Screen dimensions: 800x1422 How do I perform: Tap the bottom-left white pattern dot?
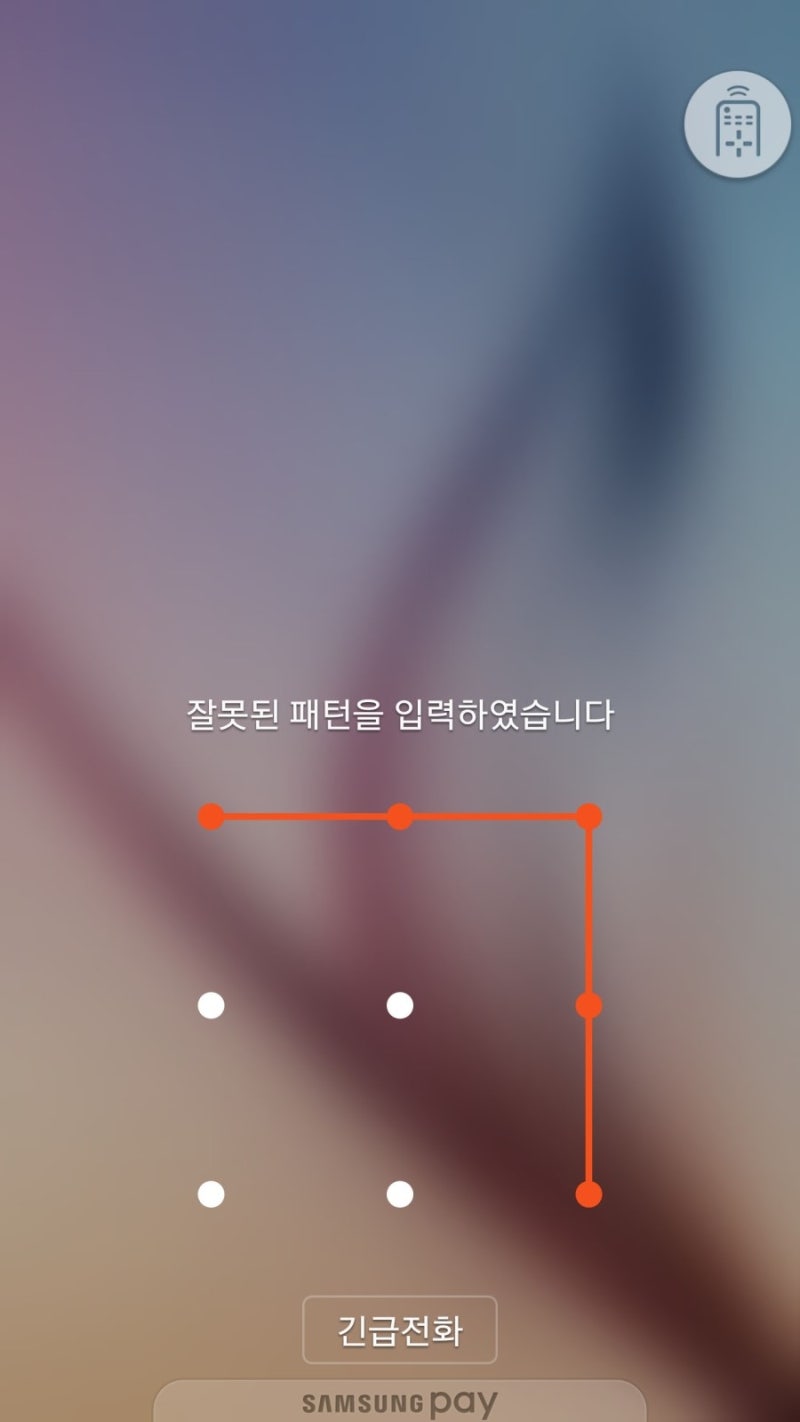[211, 1192]
